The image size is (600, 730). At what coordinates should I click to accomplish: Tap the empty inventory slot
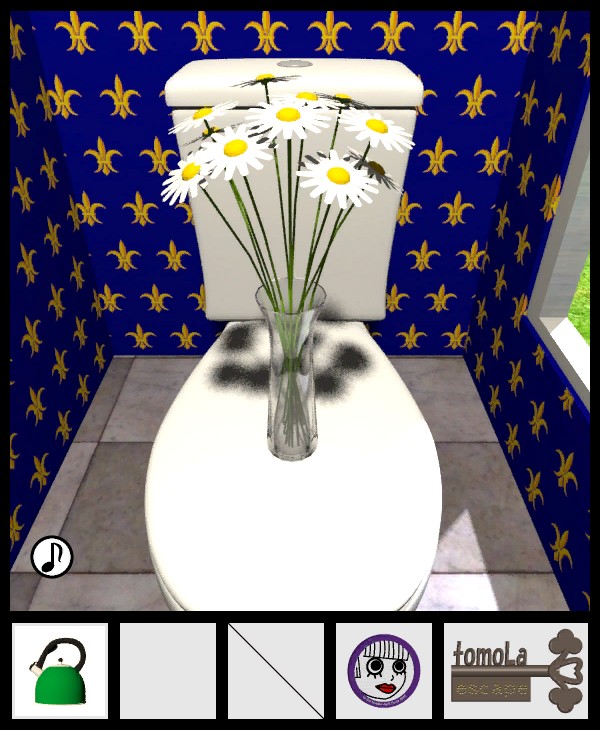point(168,671)
